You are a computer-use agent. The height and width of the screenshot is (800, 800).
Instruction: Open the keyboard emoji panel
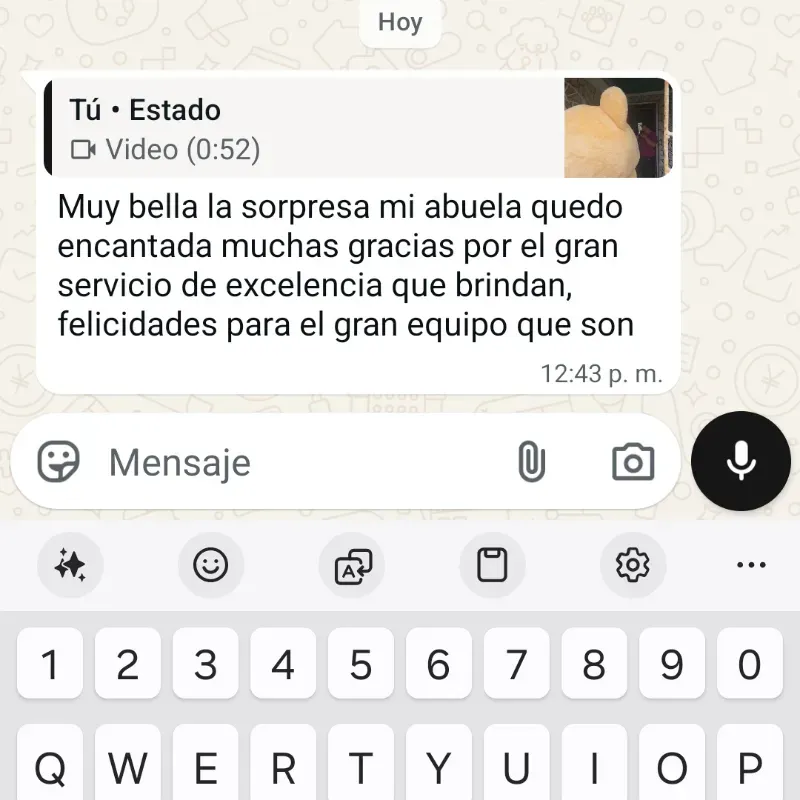pos(210,567)
